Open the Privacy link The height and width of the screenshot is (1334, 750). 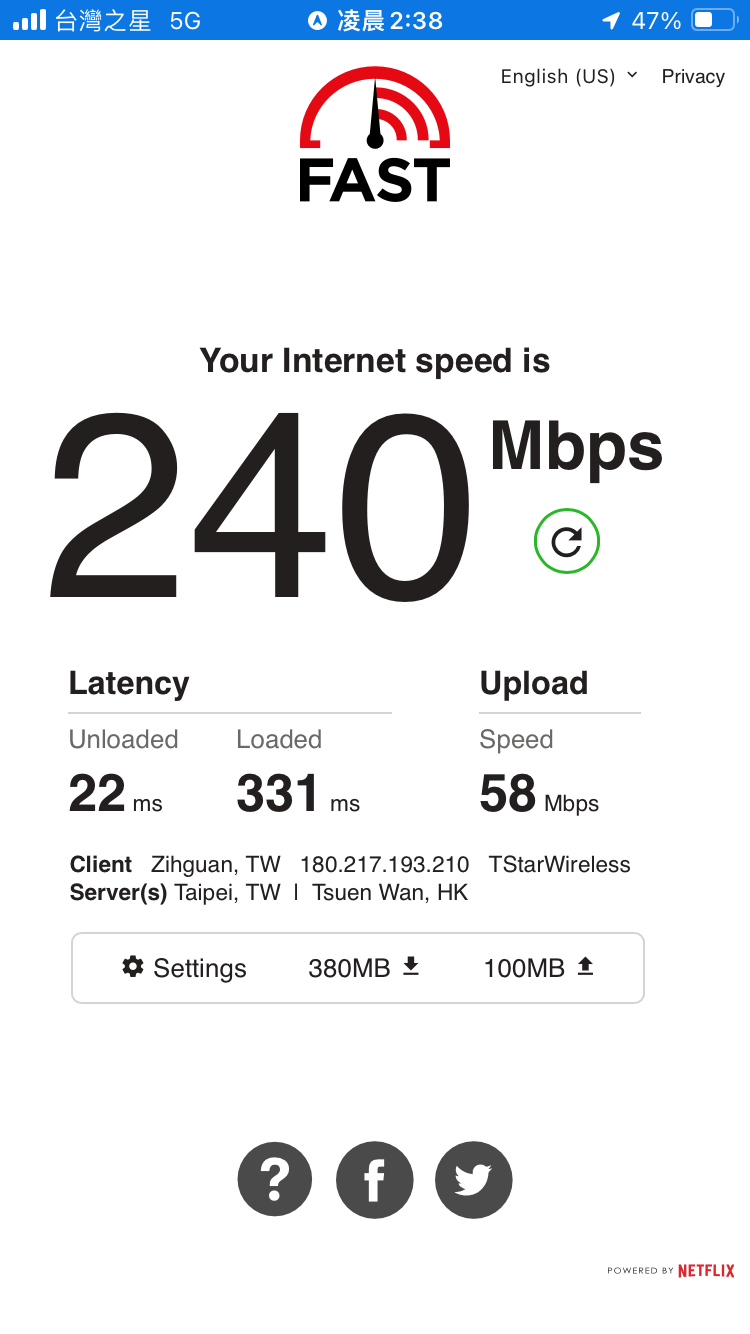click(693, 77)
